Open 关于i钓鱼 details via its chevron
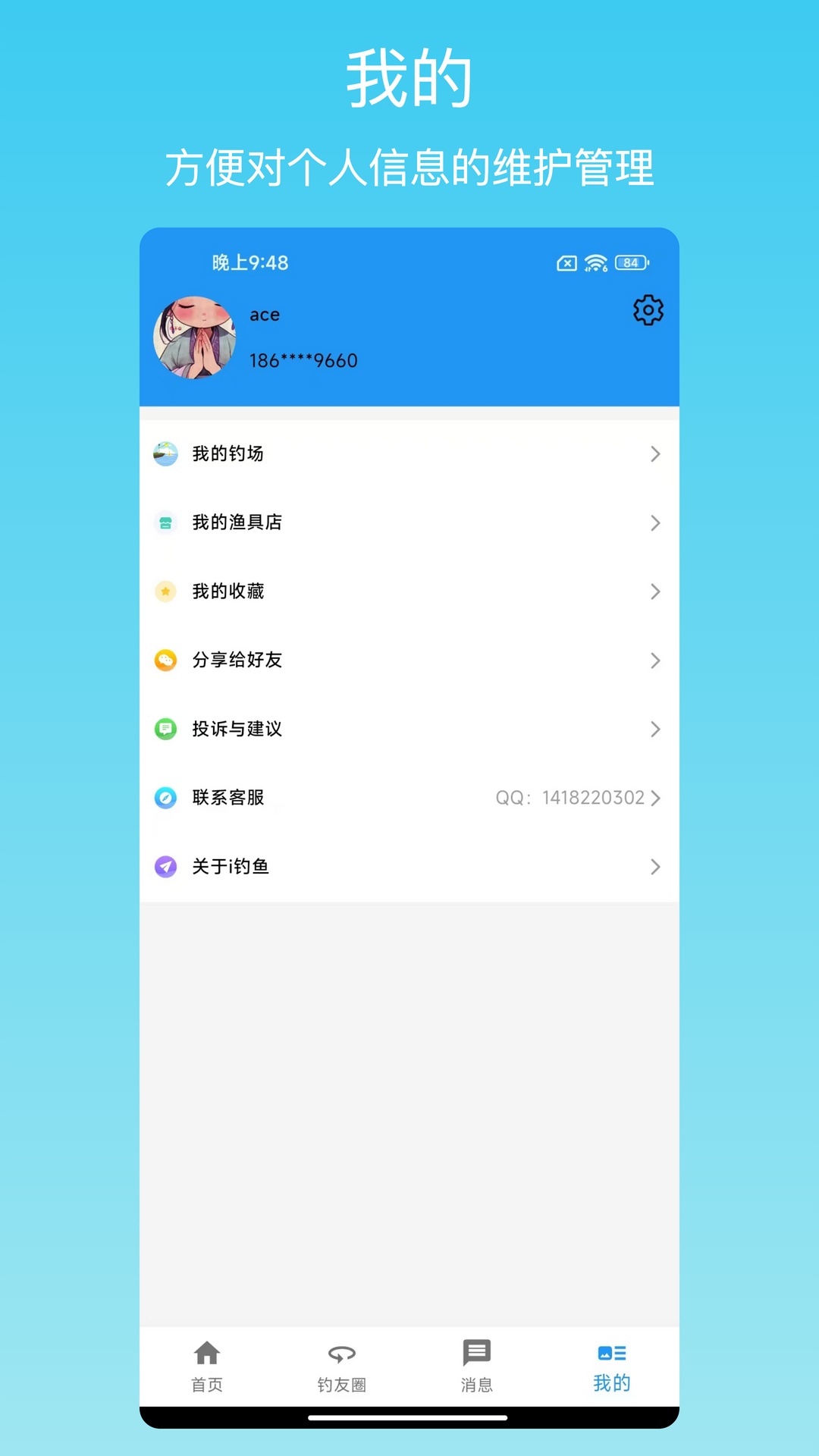The height and width of the screenshot is (1456, 819). 655,867
